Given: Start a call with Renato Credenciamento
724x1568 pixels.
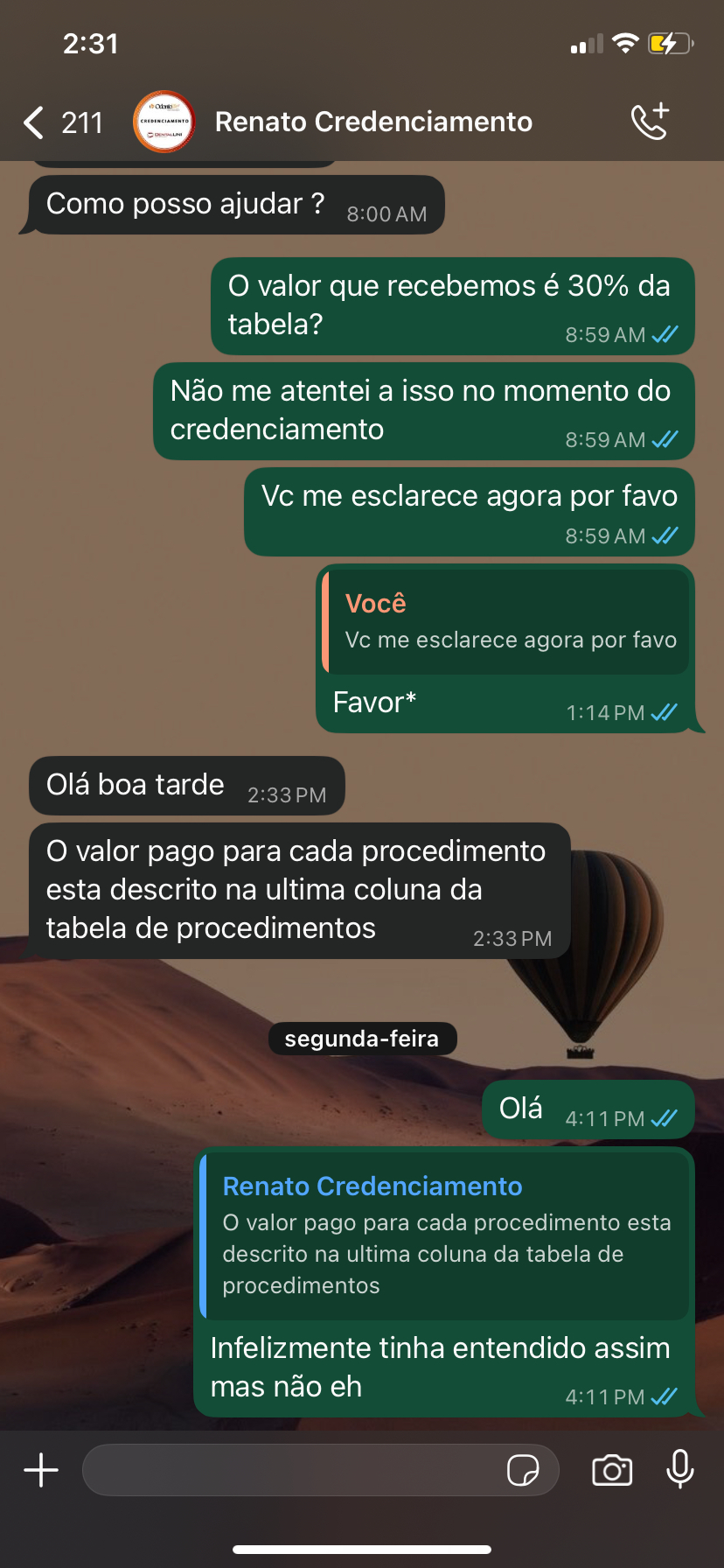Looking at the screenshot, I should coord(651,122).
